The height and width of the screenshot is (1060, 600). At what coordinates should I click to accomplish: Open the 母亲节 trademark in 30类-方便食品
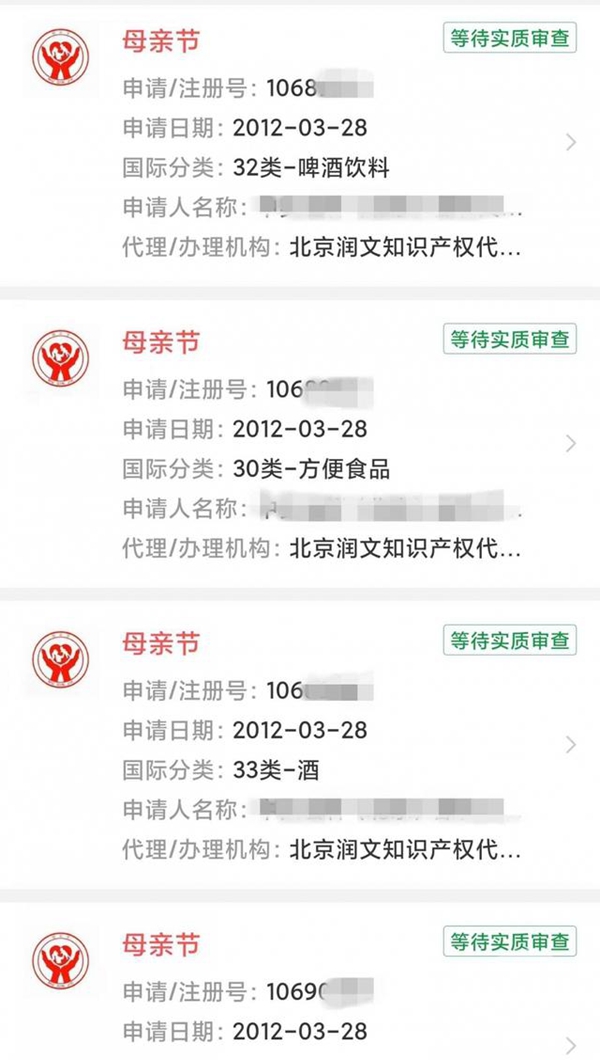tap(300, 443)
